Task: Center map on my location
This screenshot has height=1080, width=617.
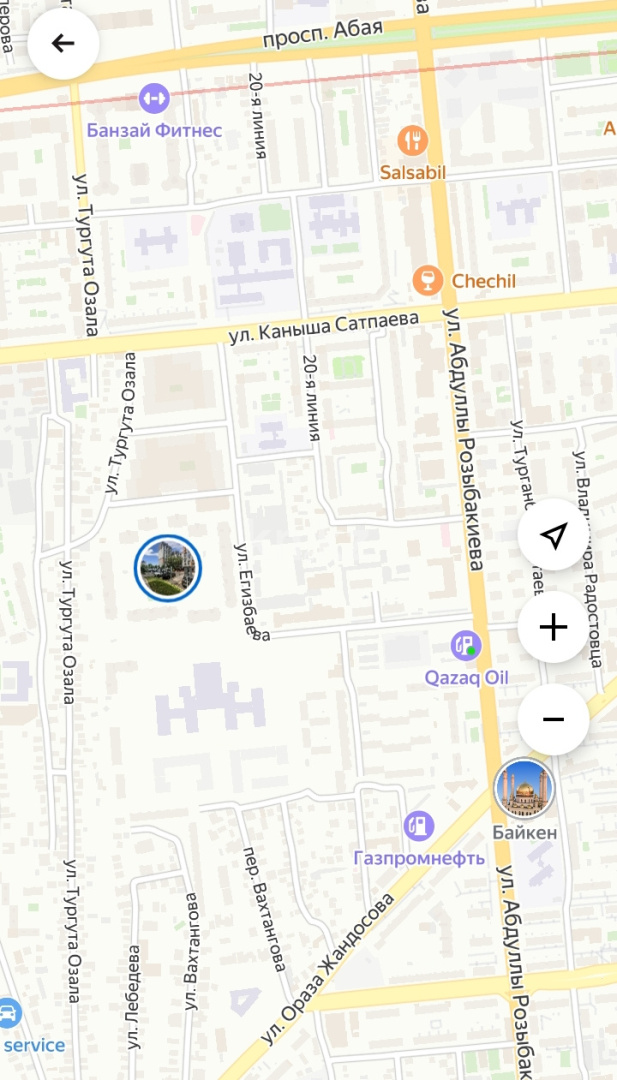Action: tap(552, 536)
